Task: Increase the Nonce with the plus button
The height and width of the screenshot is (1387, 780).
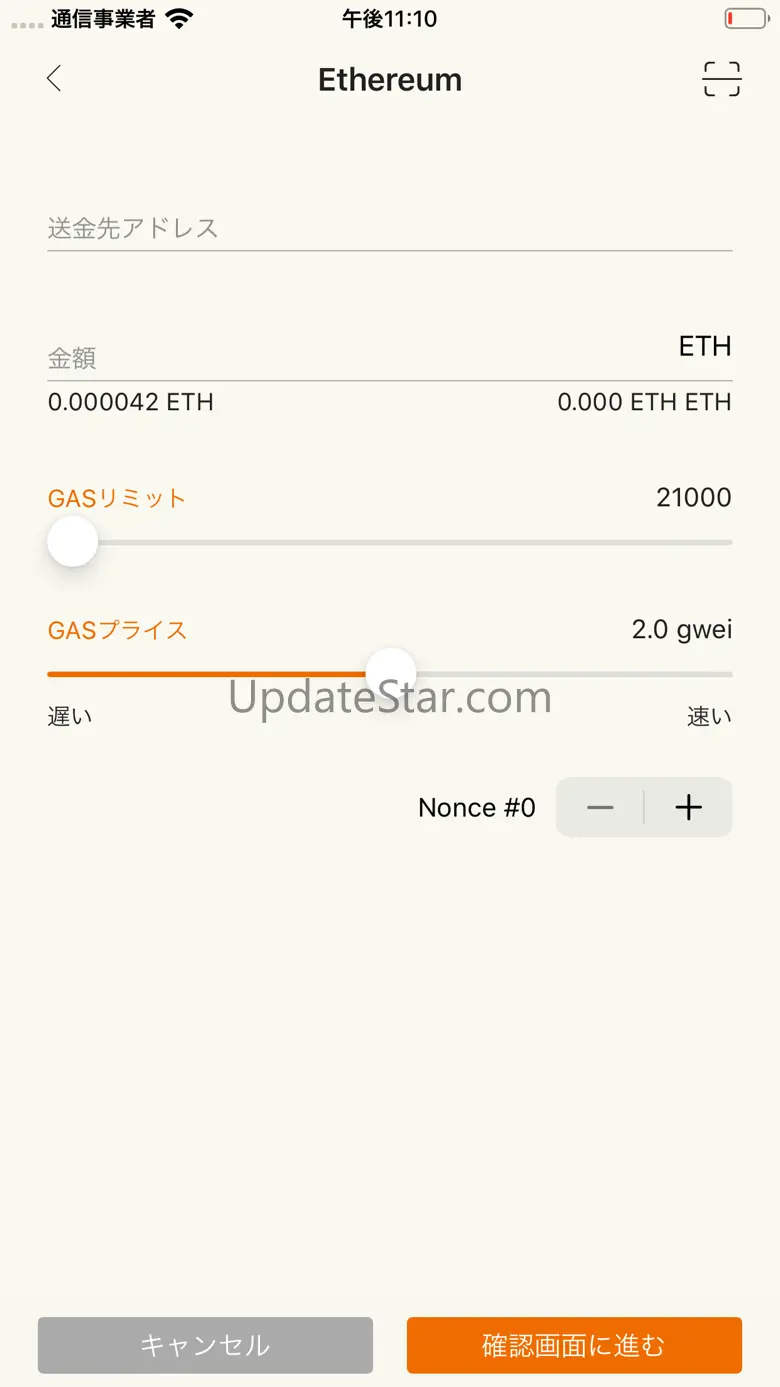Action: [689, 807]
